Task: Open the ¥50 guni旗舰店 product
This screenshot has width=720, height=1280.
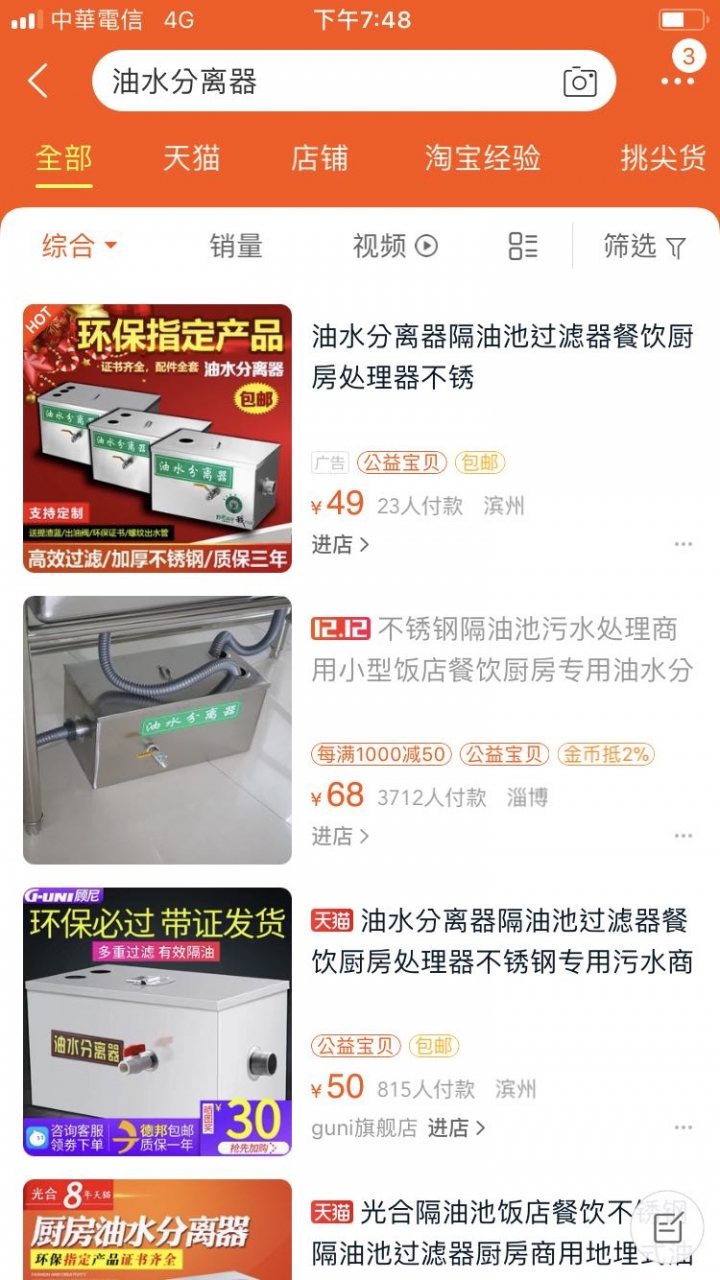Action: (x=500, y=941)
